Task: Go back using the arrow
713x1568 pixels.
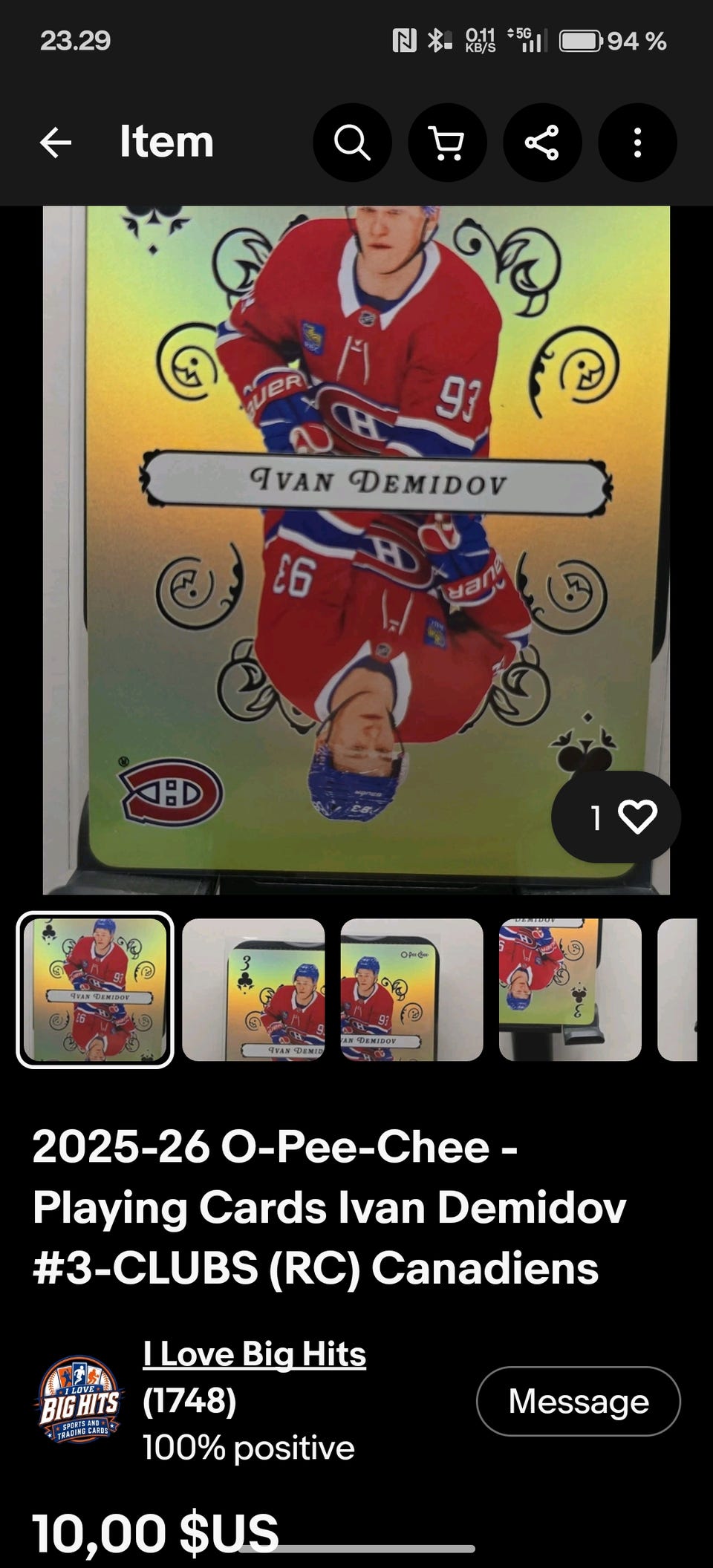Action: click(56, 143)
